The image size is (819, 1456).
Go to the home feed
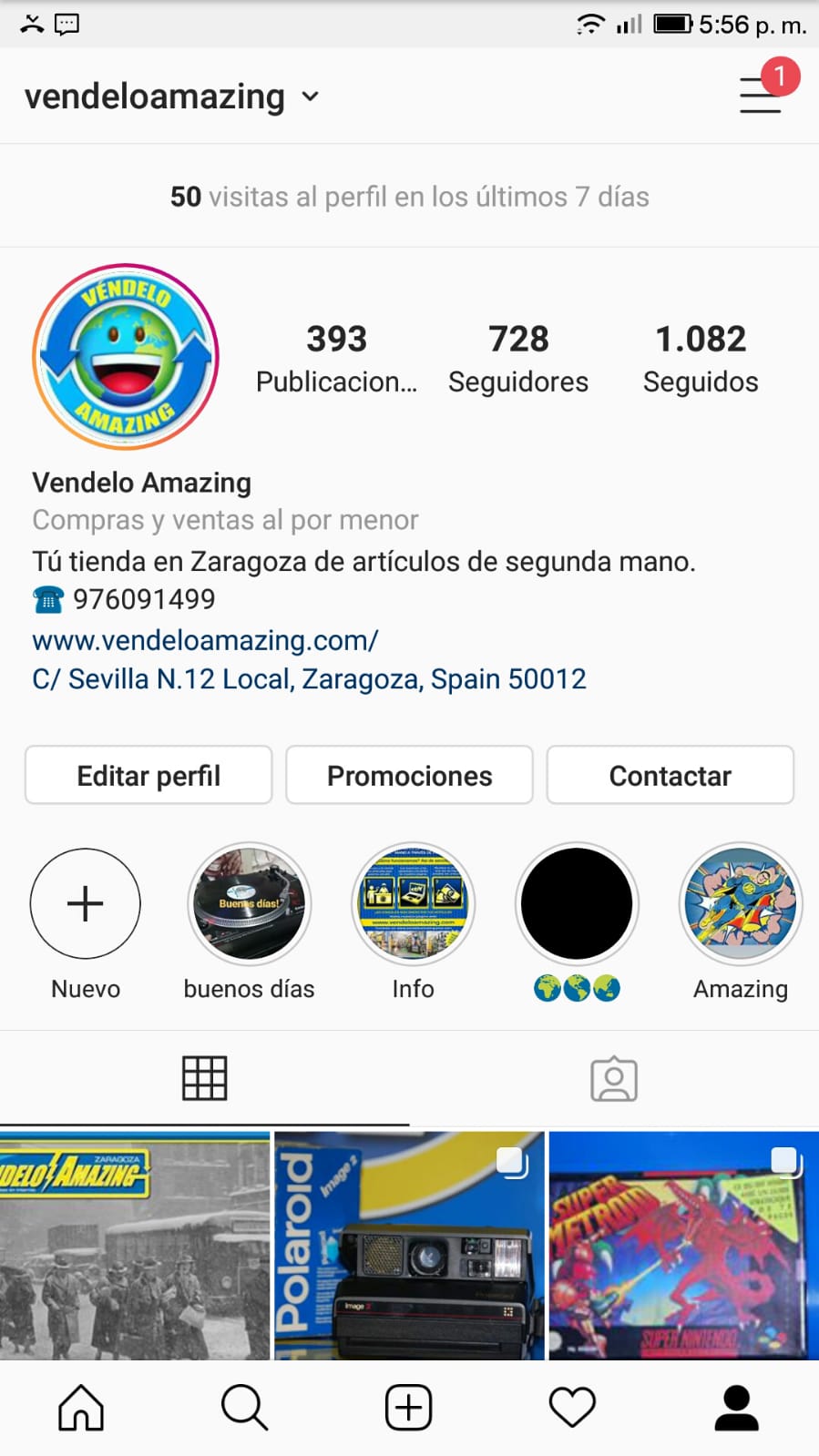click(x=81, y=1408)
